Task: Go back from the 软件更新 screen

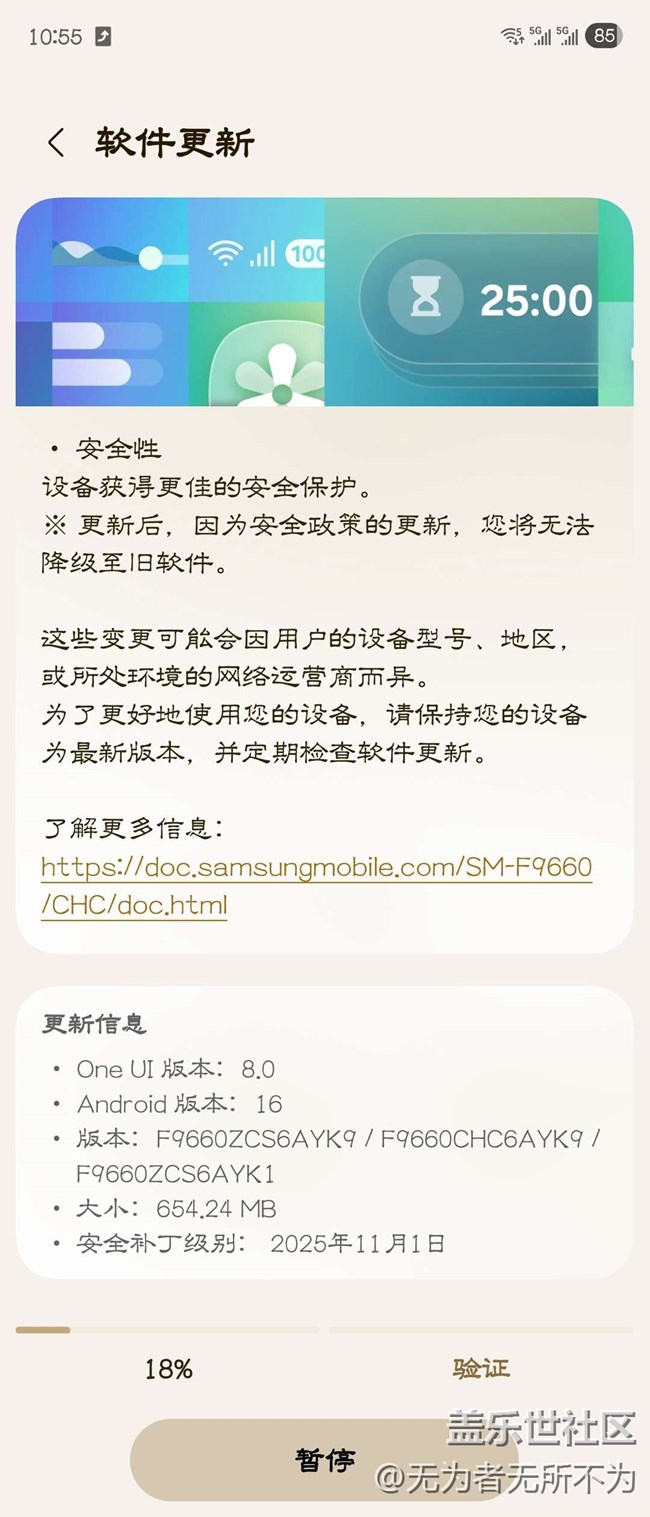Action: pos(56,143)
